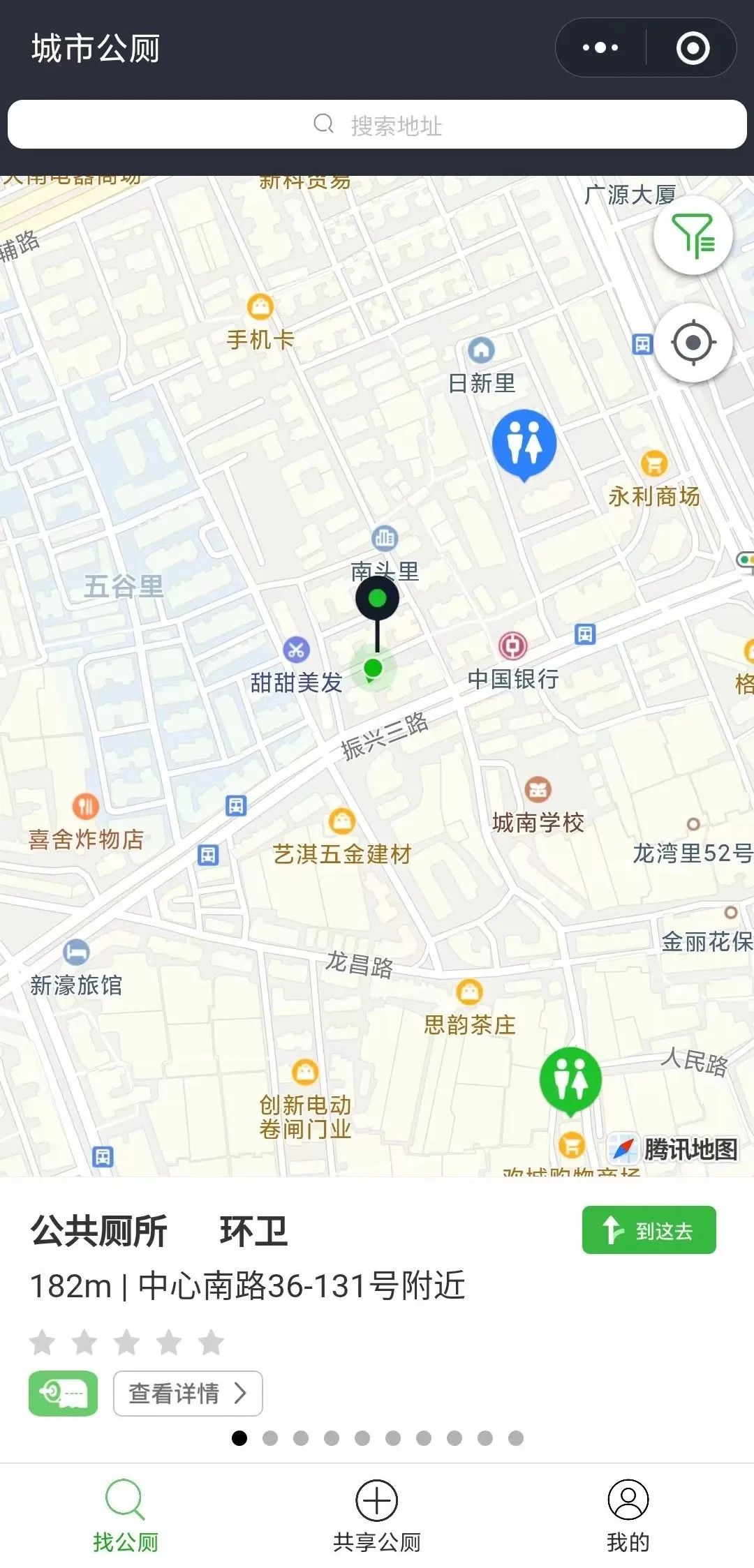Select the blue toilet marker near 日新里

click(524, 443)
